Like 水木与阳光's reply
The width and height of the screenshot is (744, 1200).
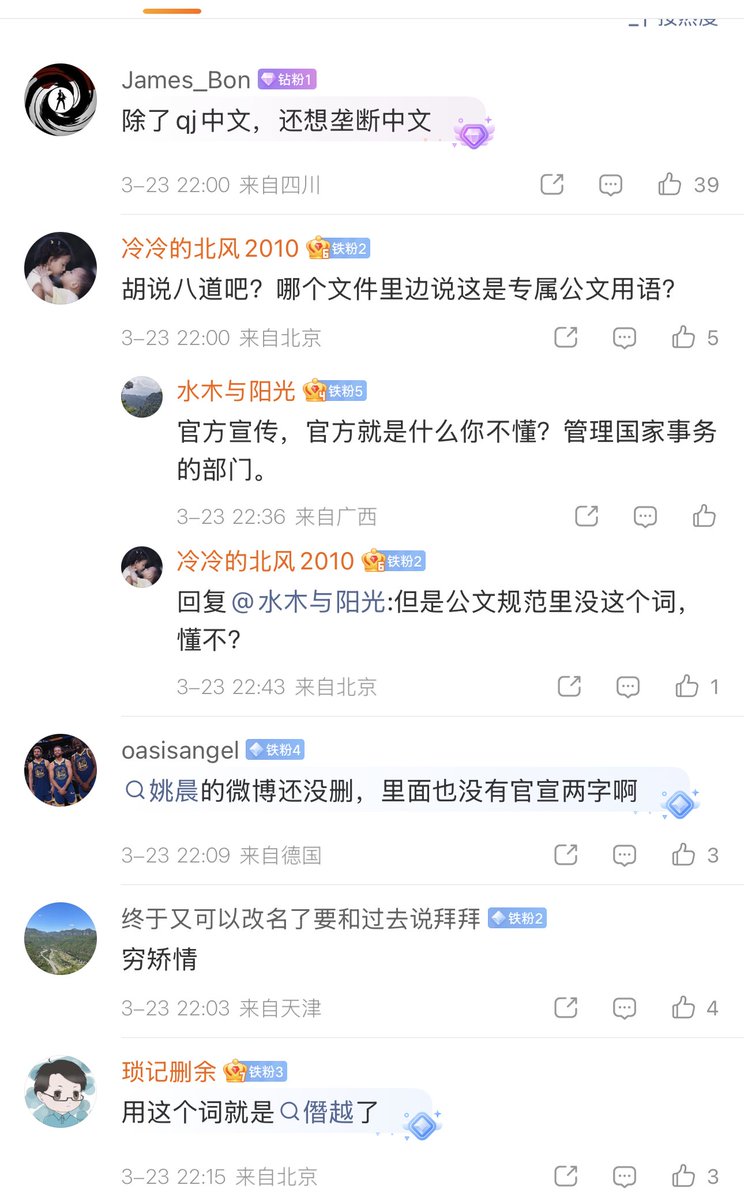click(704, 516)
